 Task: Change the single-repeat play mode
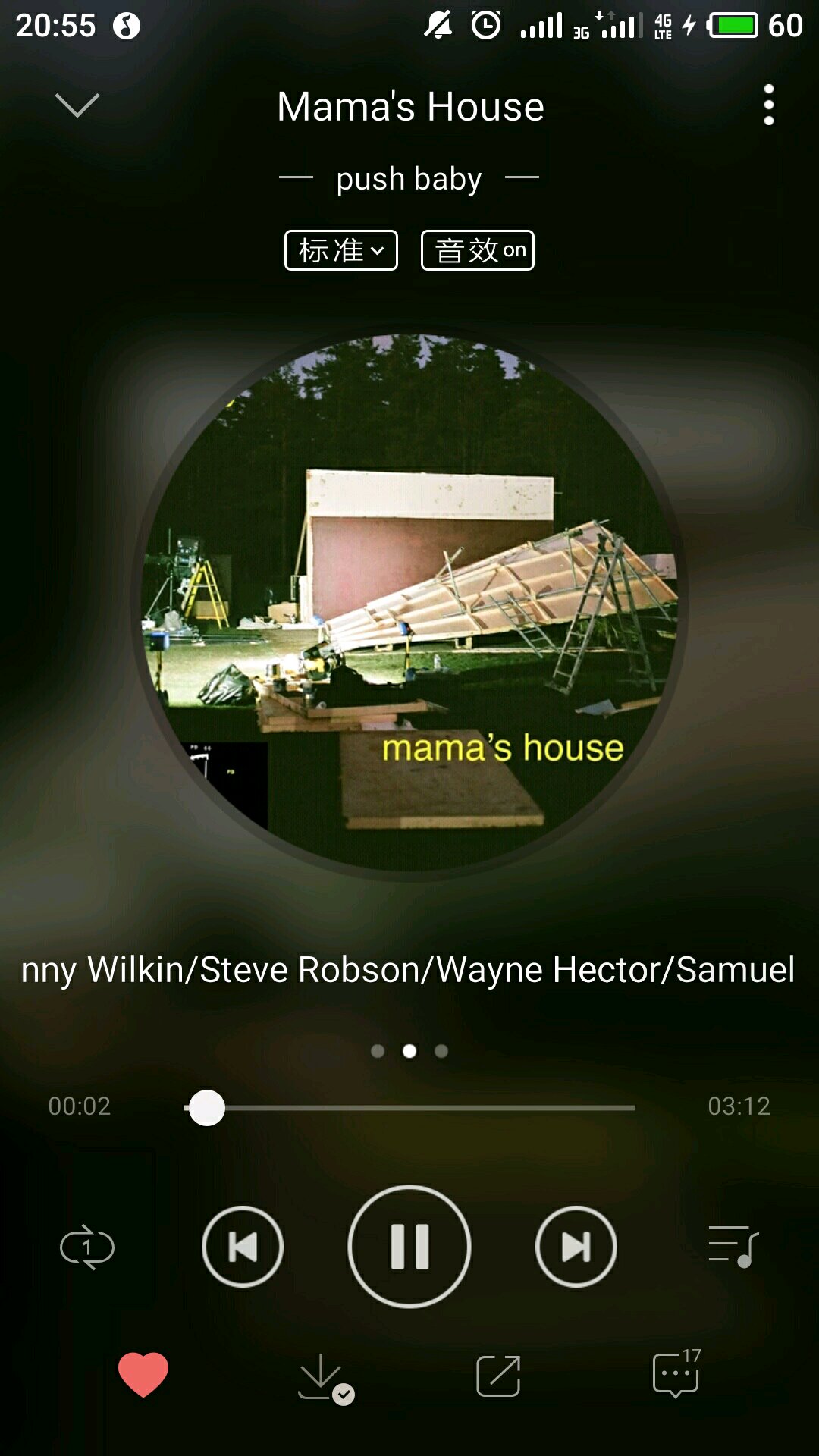(x=87, y=1247)
